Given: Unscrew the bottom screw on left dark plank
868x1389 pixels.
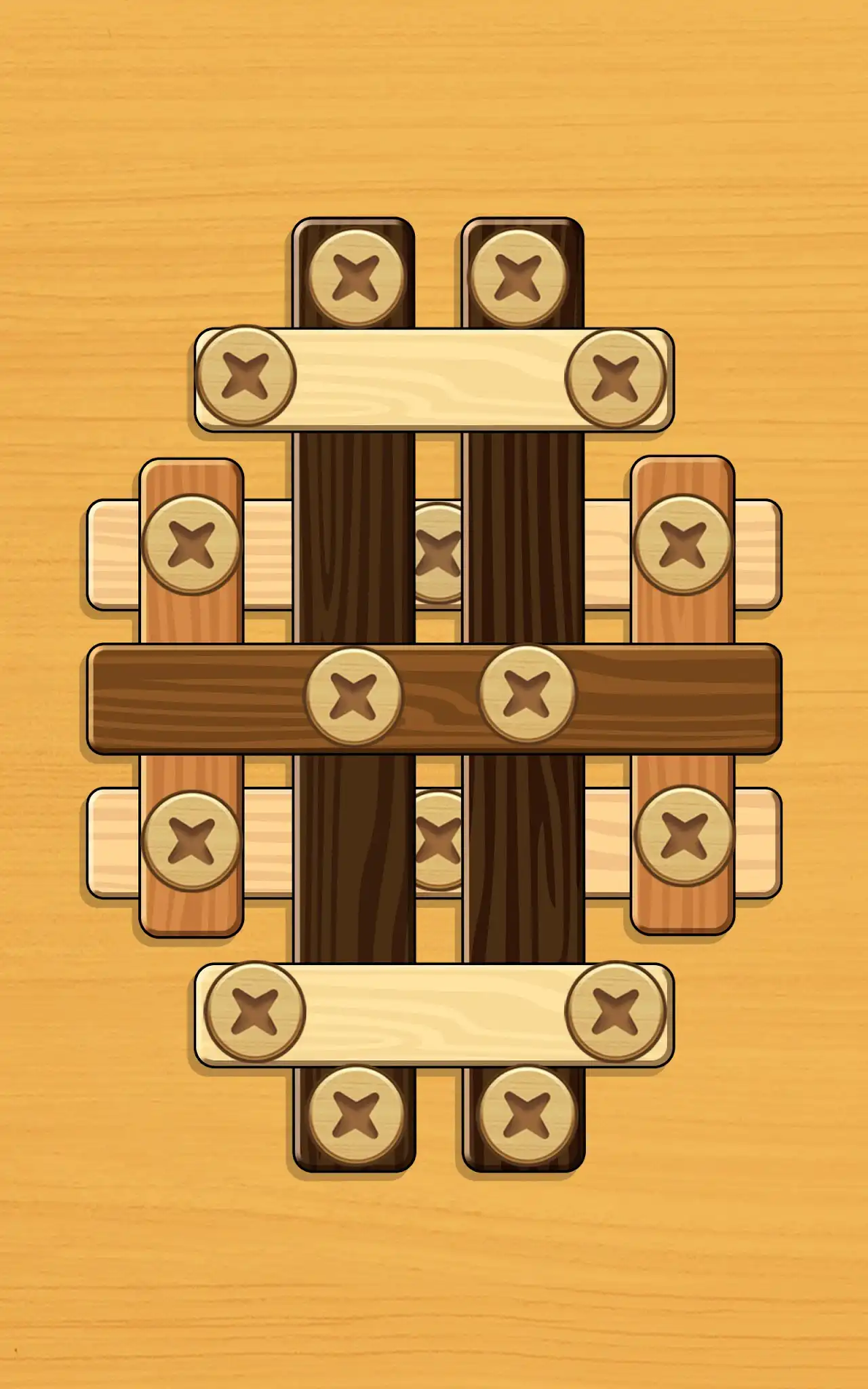Looking at the screenshot, I should pos(356,1116).
